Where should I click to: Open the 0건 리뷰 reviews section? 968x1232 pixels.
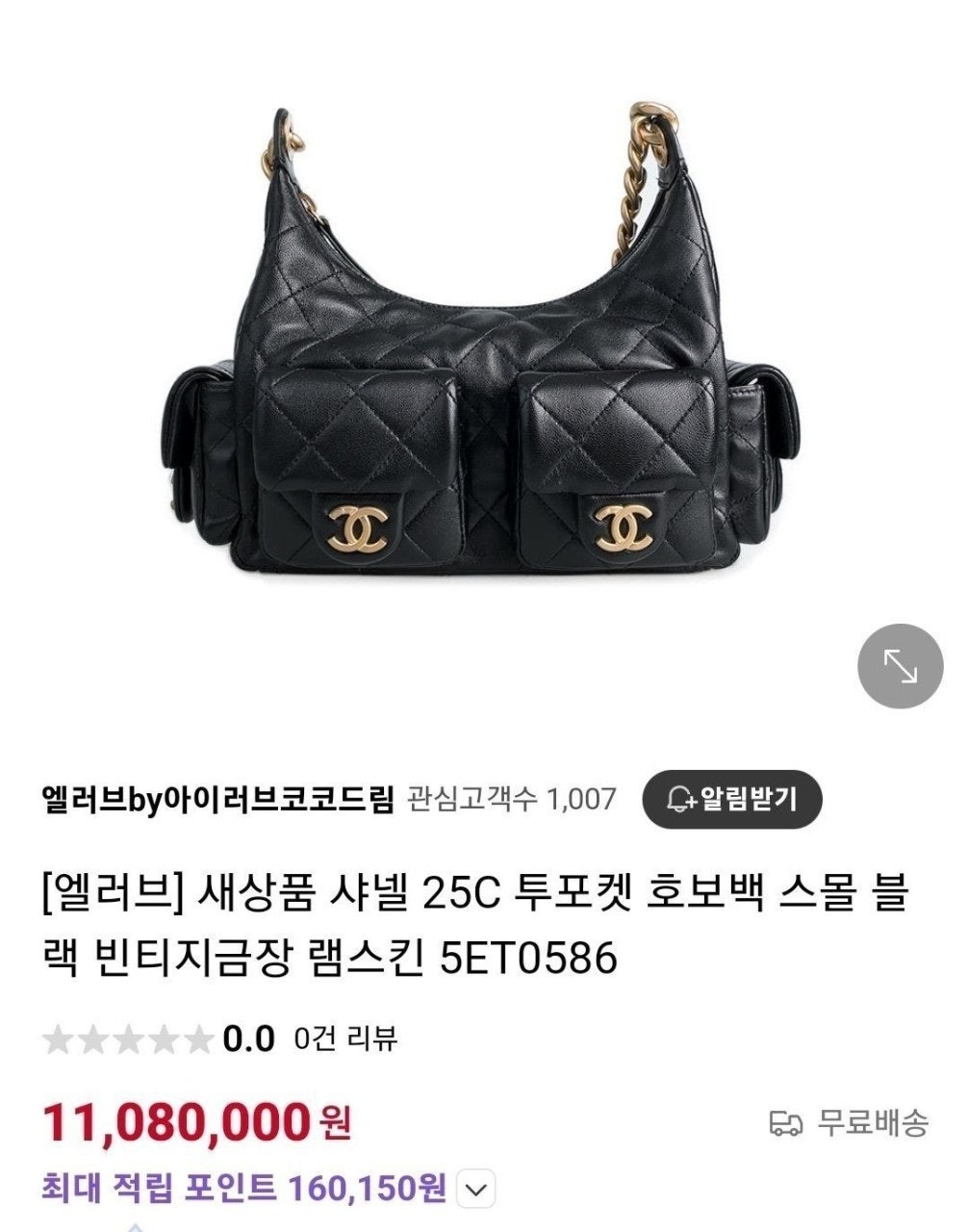pos(345,1039)
